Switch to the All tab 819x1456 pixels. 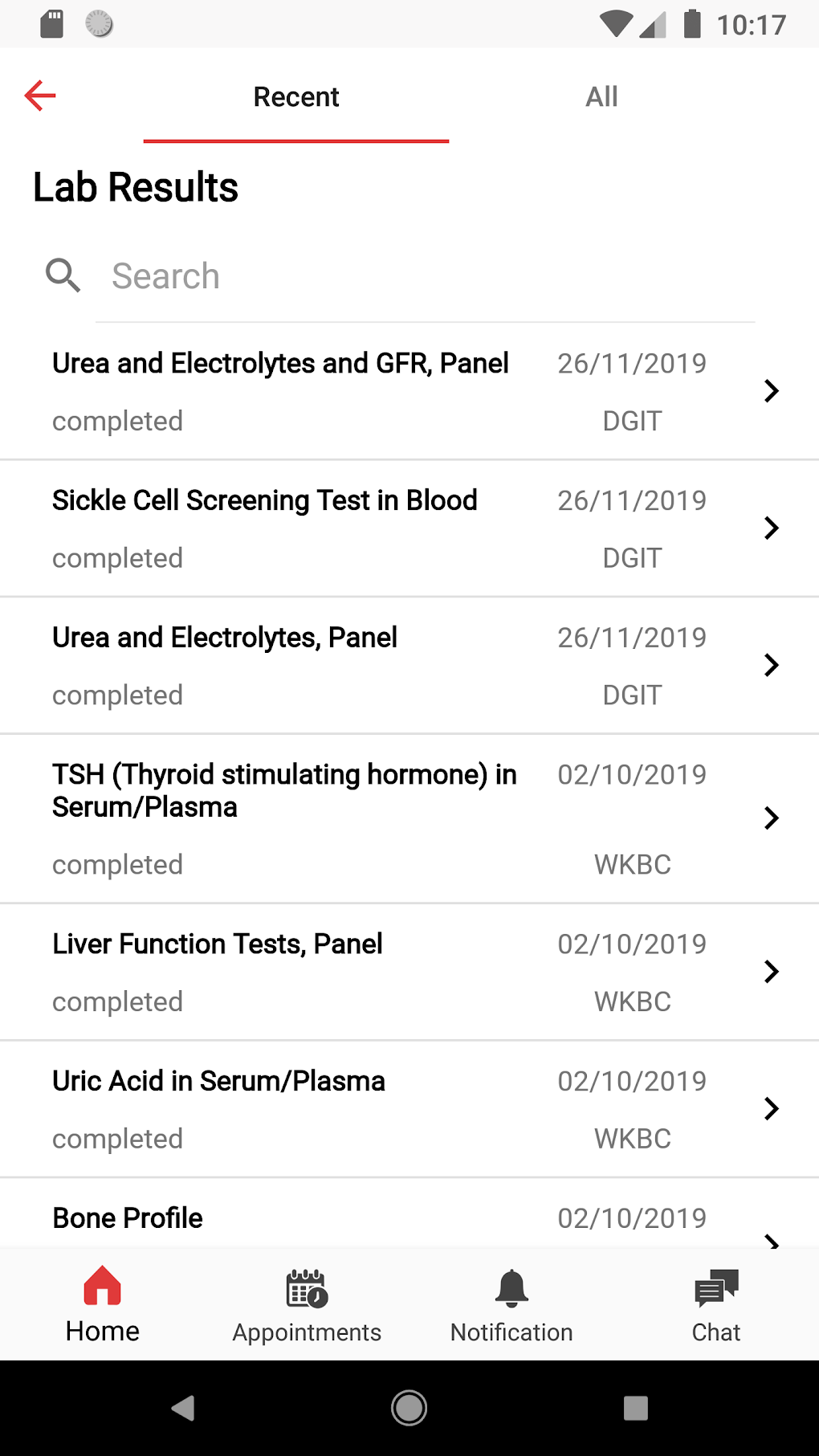click(x=601, y=97)
